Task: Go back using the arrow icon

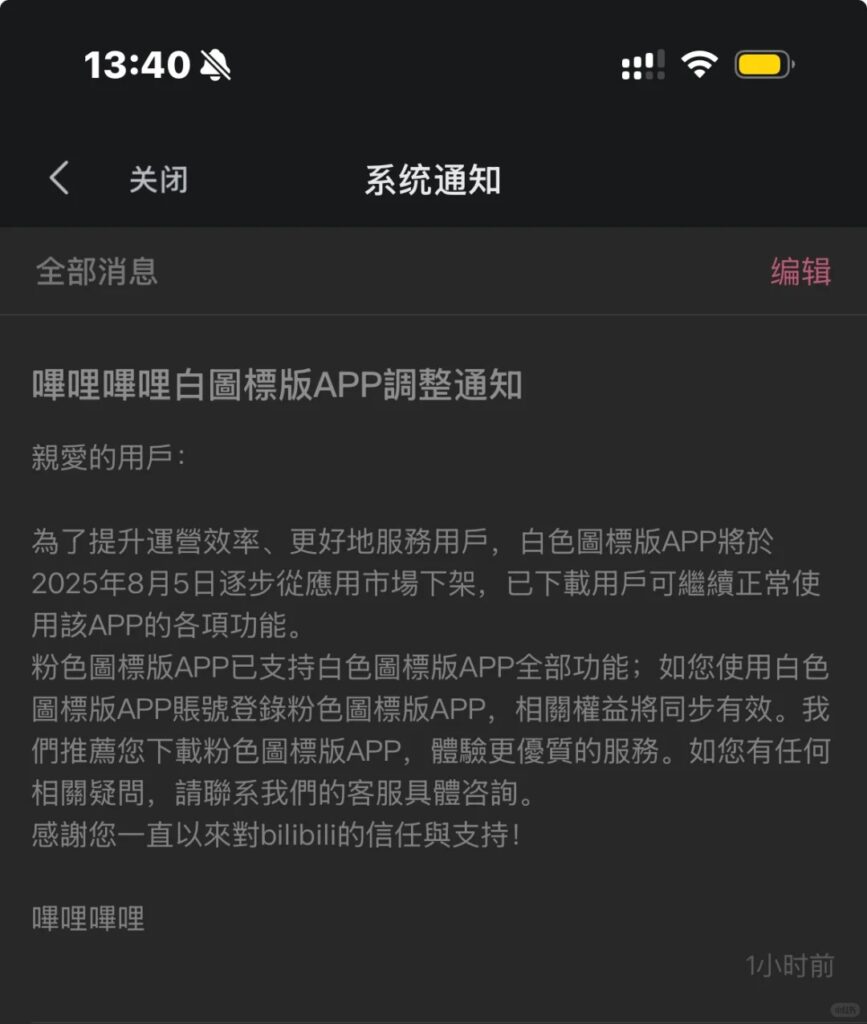Action: coord(59,180)
